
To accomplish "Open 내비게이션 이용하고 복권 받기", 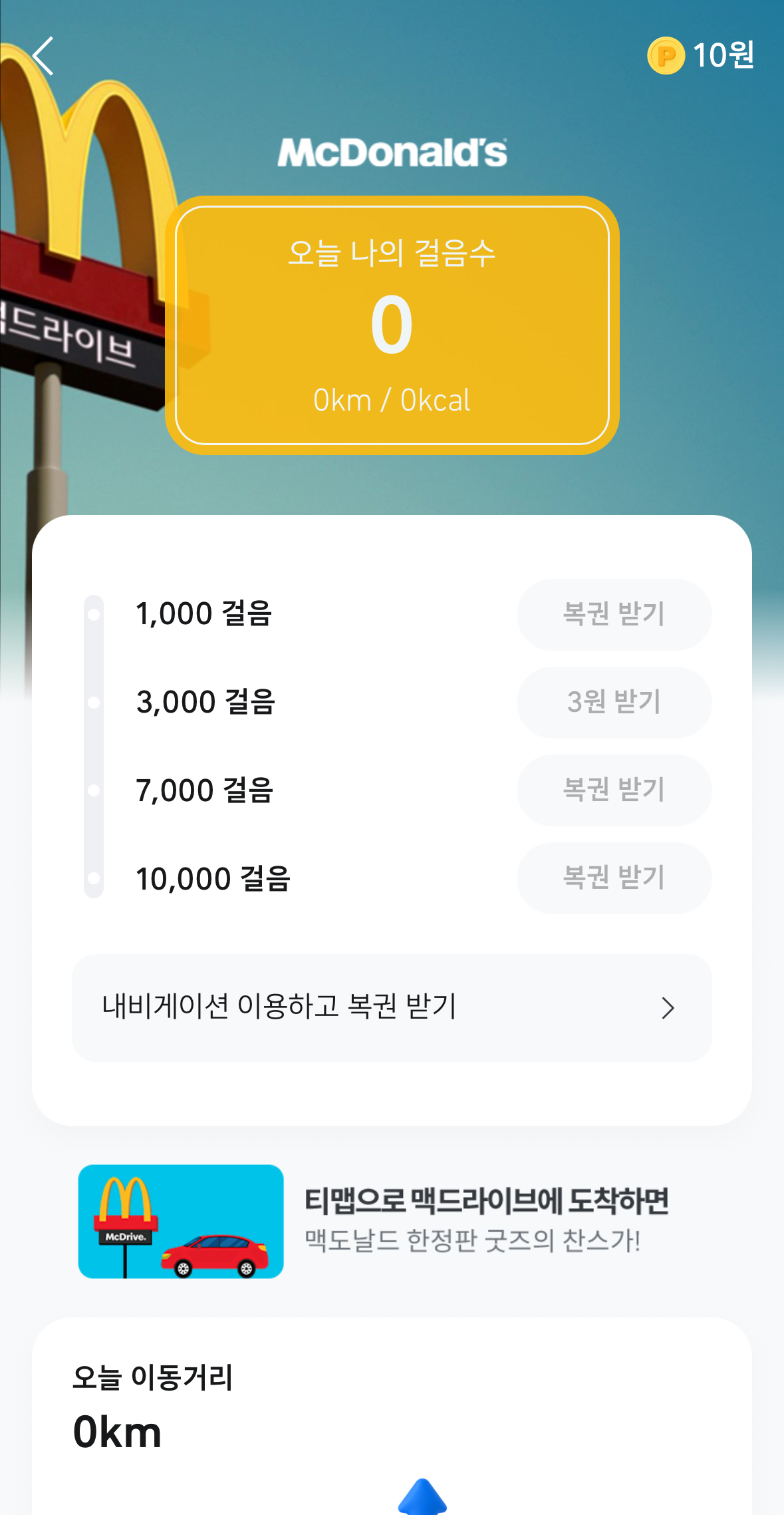I will [x=392, y=1007].
